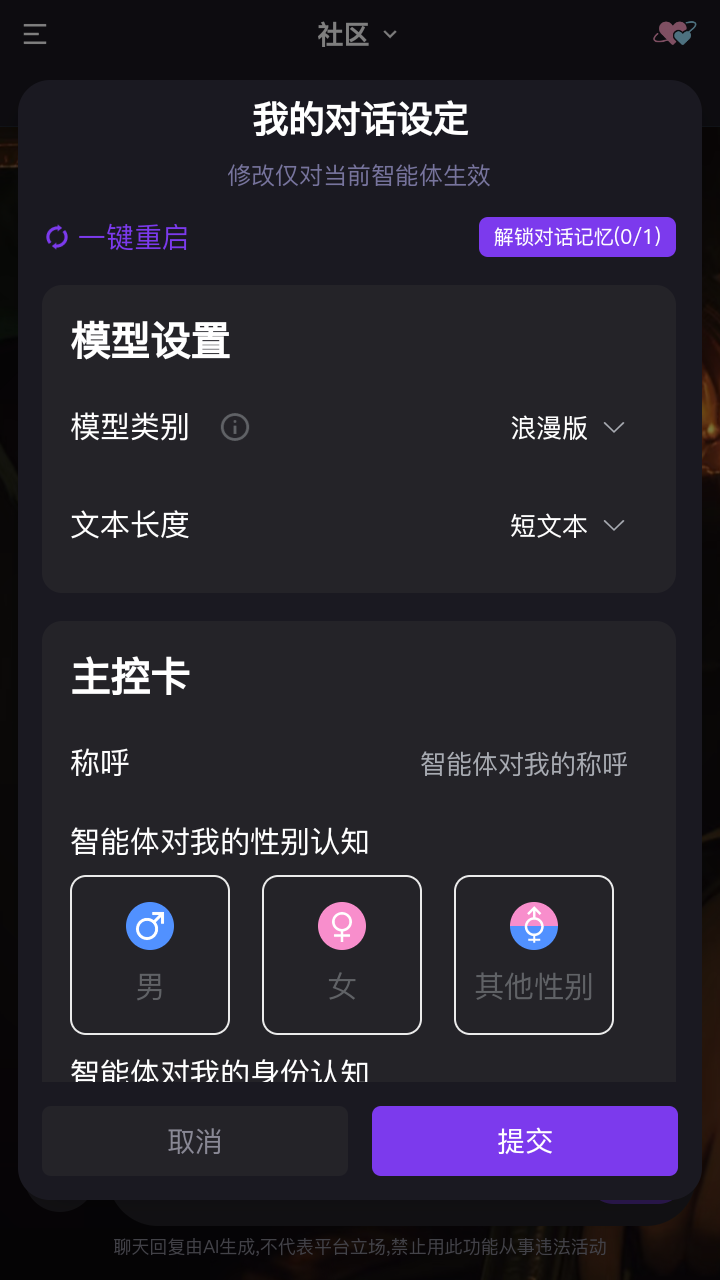Screen dimensions: 720x1280
Task: Submit the settings with 提交 button
Action: pos(524,1140)
